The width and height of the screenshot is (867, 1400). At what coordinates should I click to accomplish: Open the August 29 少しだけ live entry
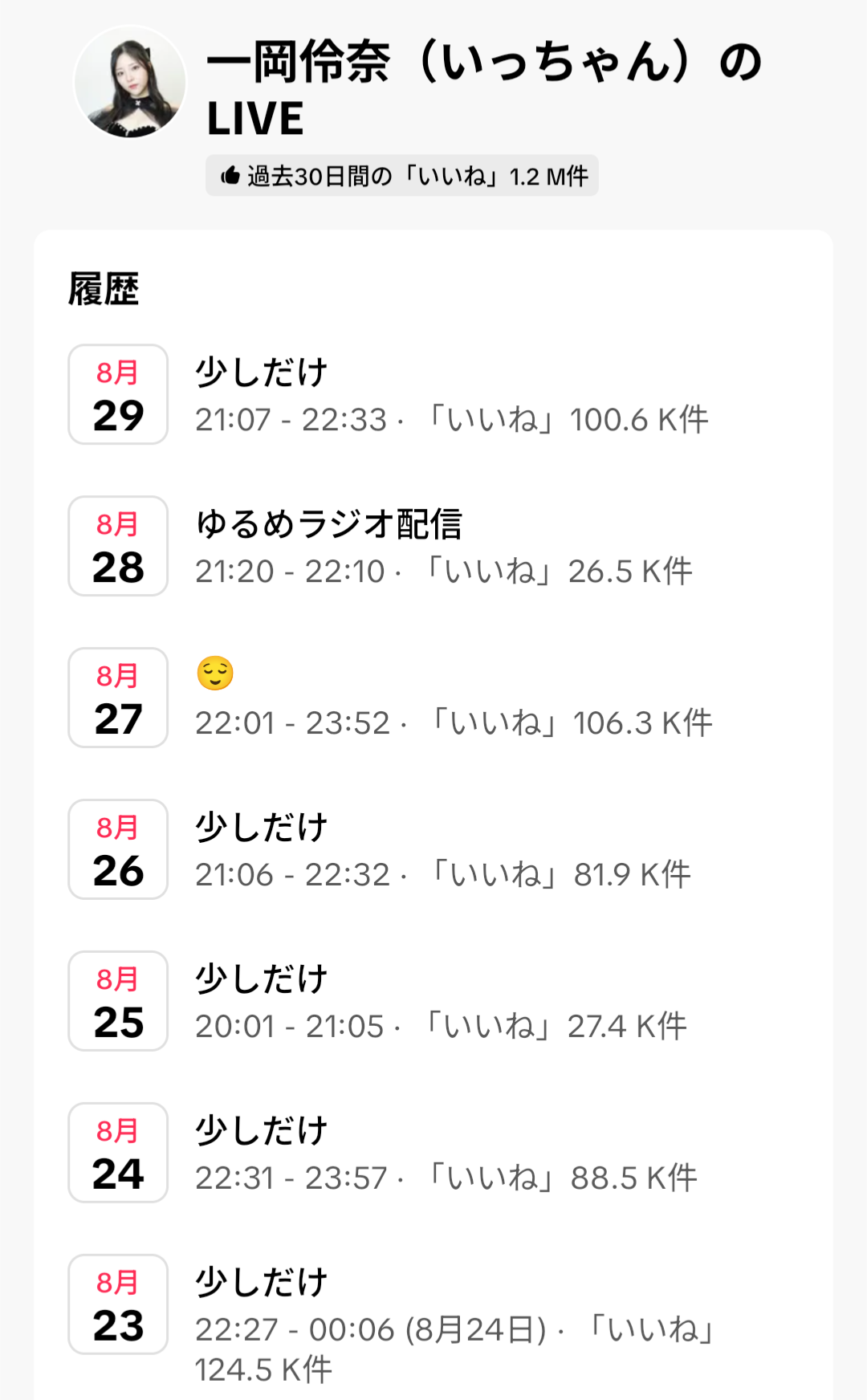click(x=433, y=395)
